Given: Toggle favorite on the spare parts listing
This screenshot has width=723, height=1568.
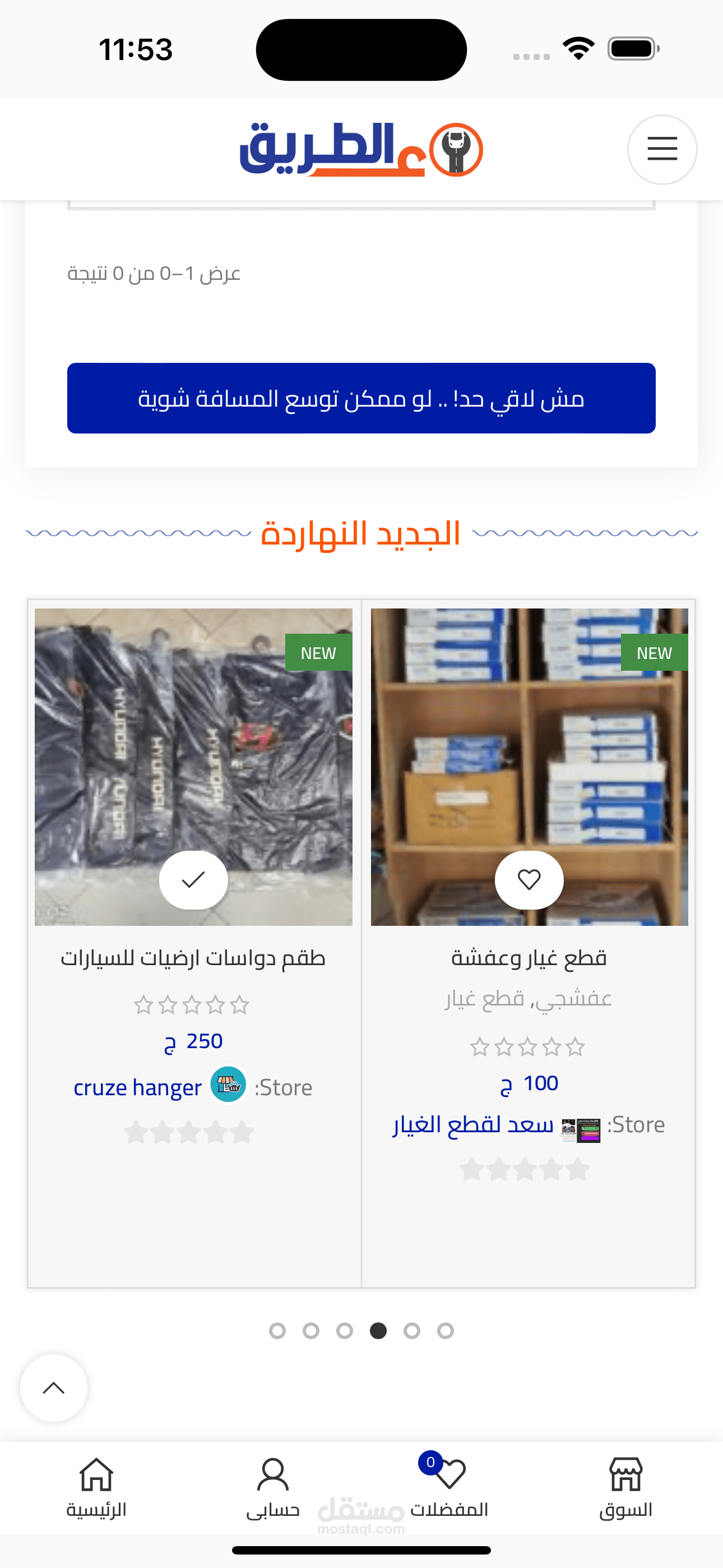Looking at the screenshot, I should [x=529, y=879].
